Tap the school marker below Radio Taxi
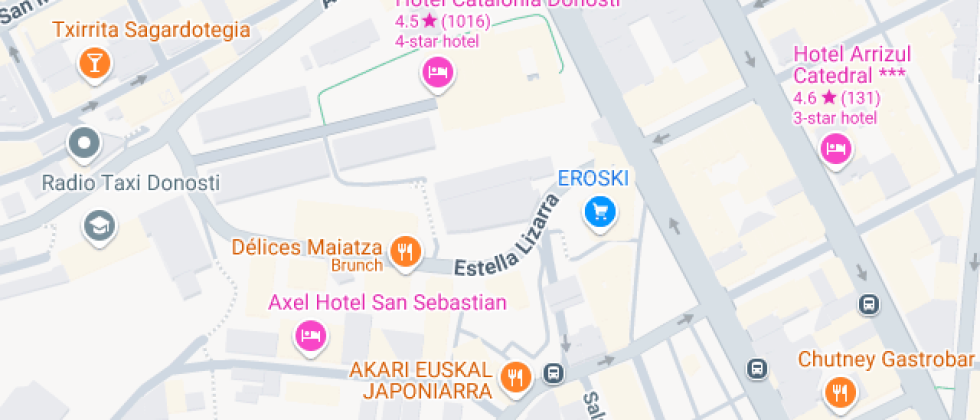 99,225
